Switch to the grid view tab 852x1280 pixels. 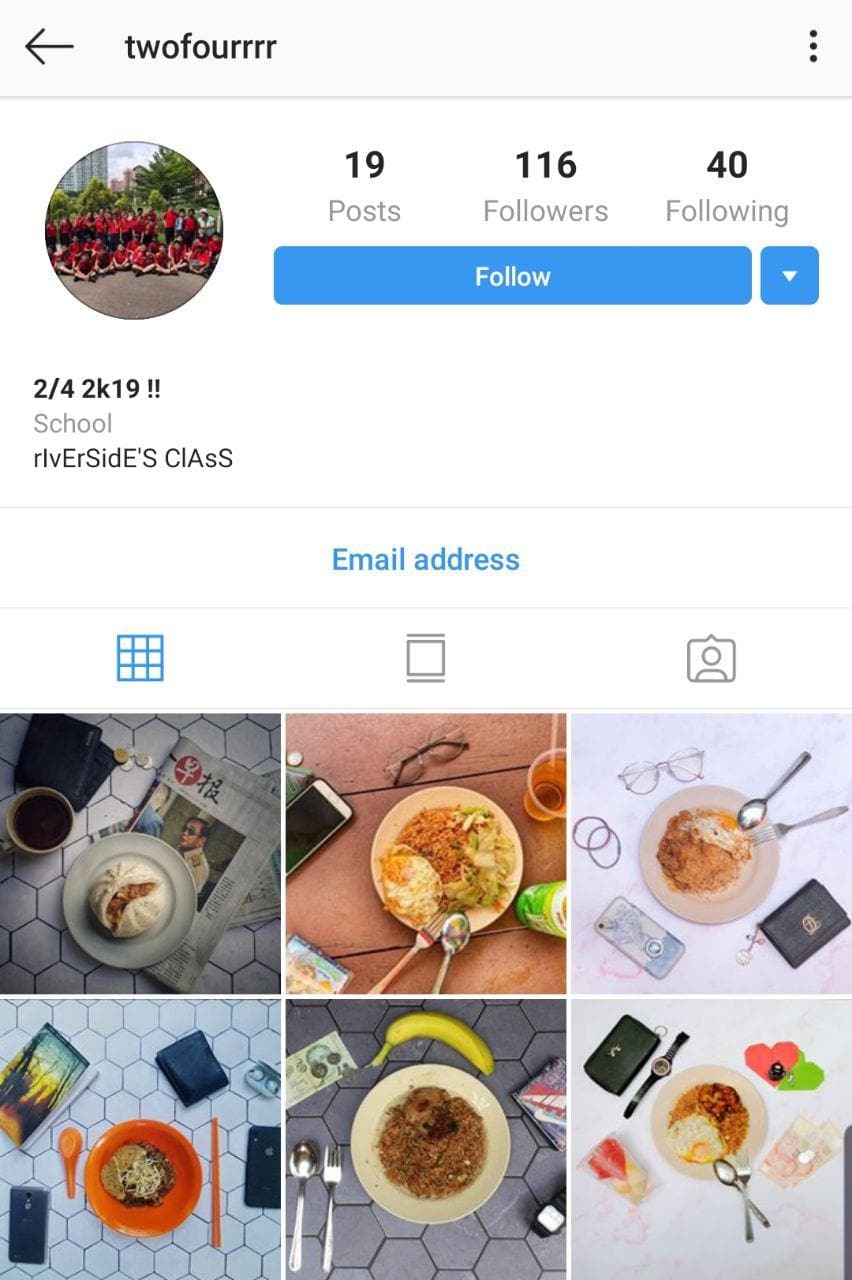point(140,659)
